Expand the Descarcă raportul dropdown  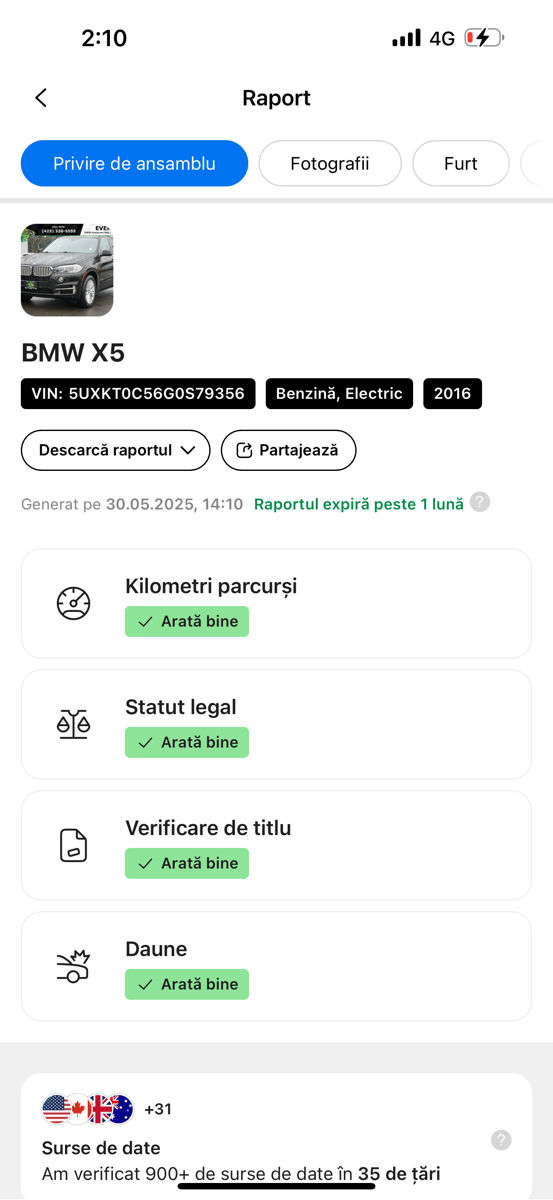click(x=115, y=450)
